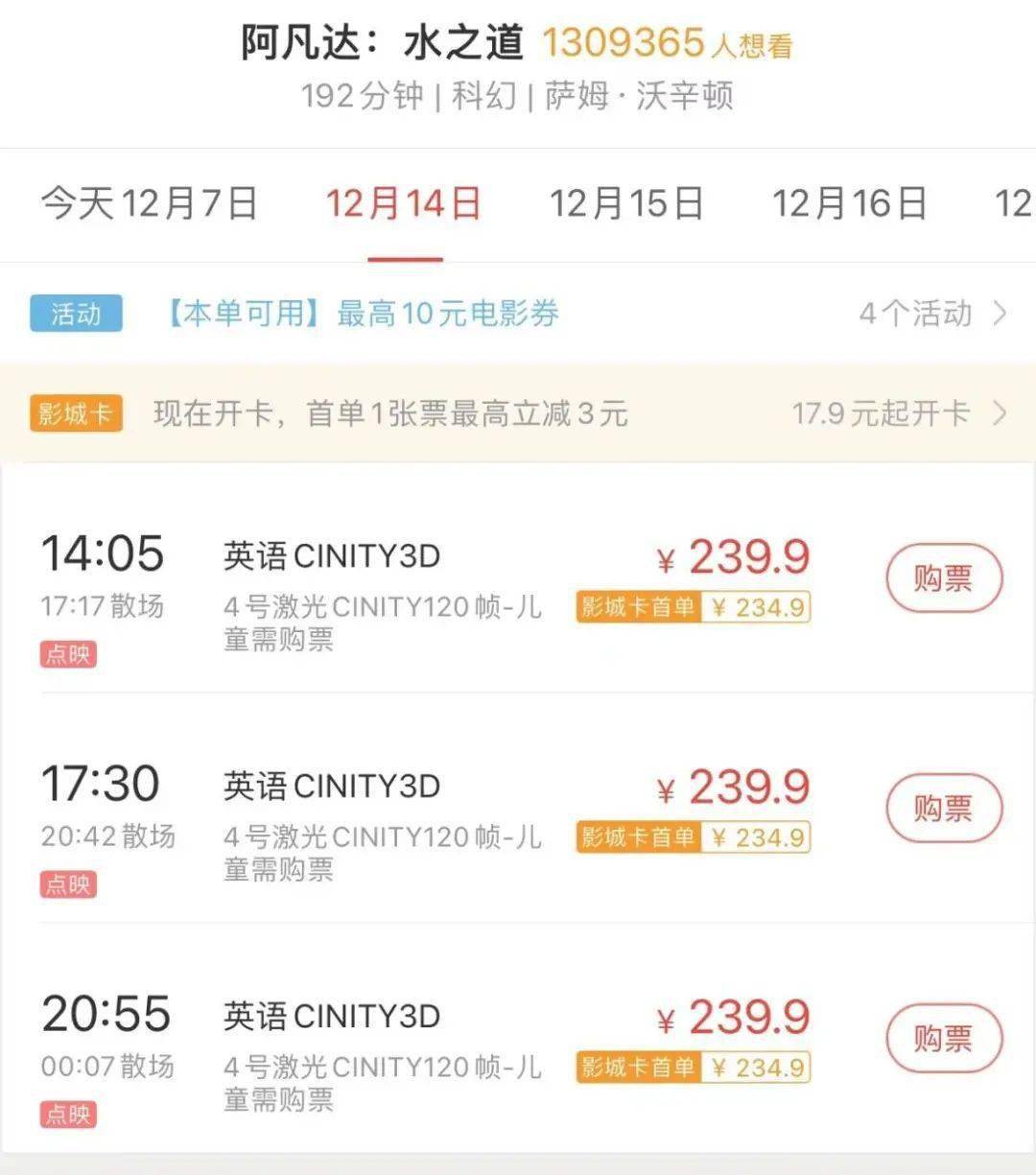Click the 影城卡首单 price tag for 20:55
The width and height of the screenshot is (1036, 1175).
tap(691, 1068)
